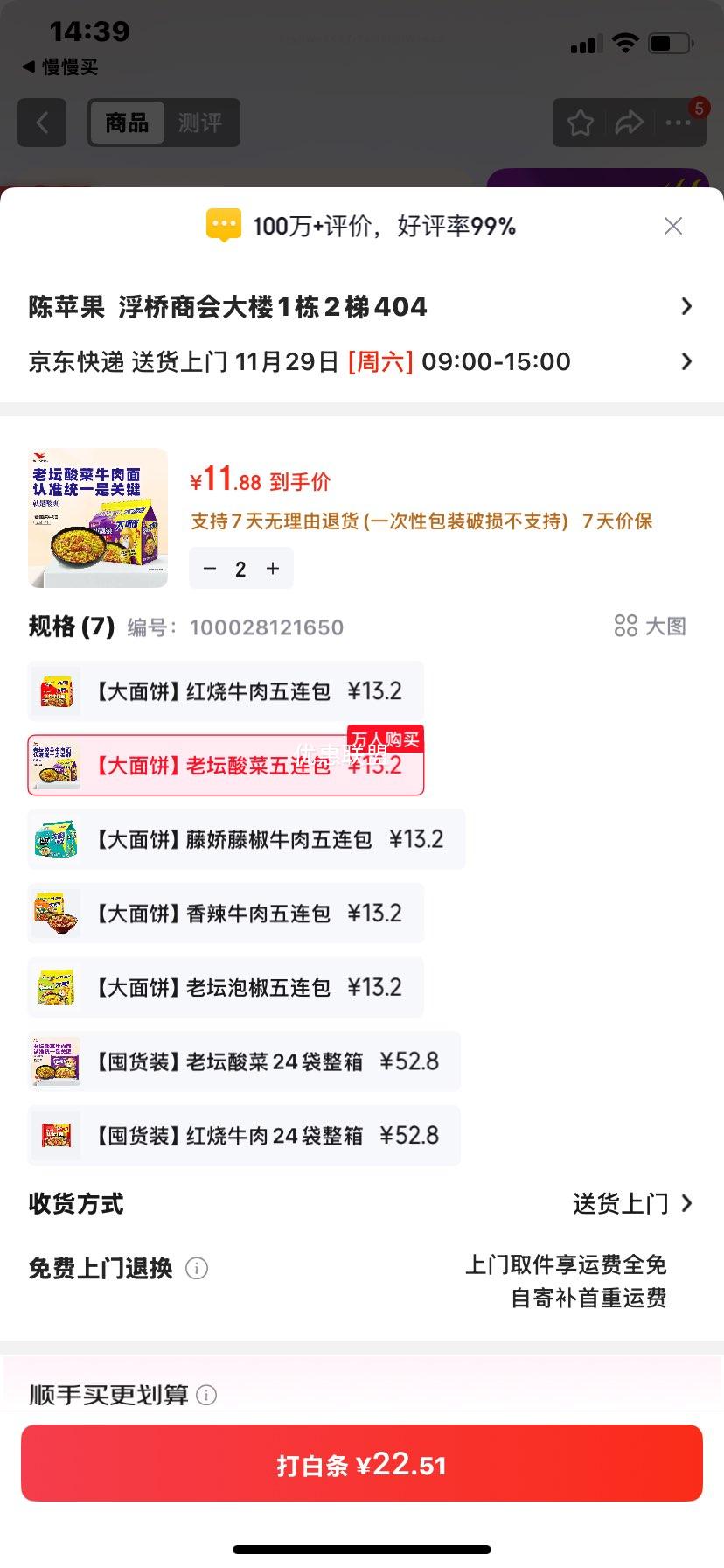Pay with 打白条 ¥22.51
Image resolution: width=724 pixels, height=1568 pixels.
coord(362,1464)
